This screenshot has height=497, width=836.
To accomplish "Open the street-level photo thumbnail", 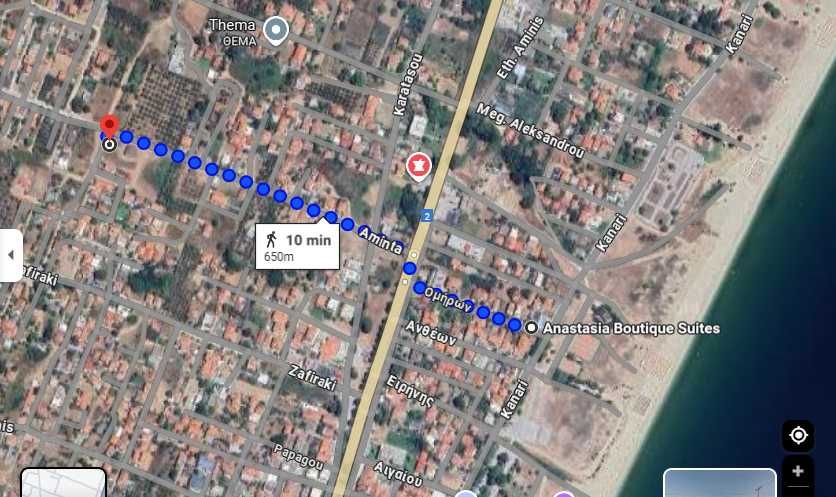I will click(x=719, y=483).
